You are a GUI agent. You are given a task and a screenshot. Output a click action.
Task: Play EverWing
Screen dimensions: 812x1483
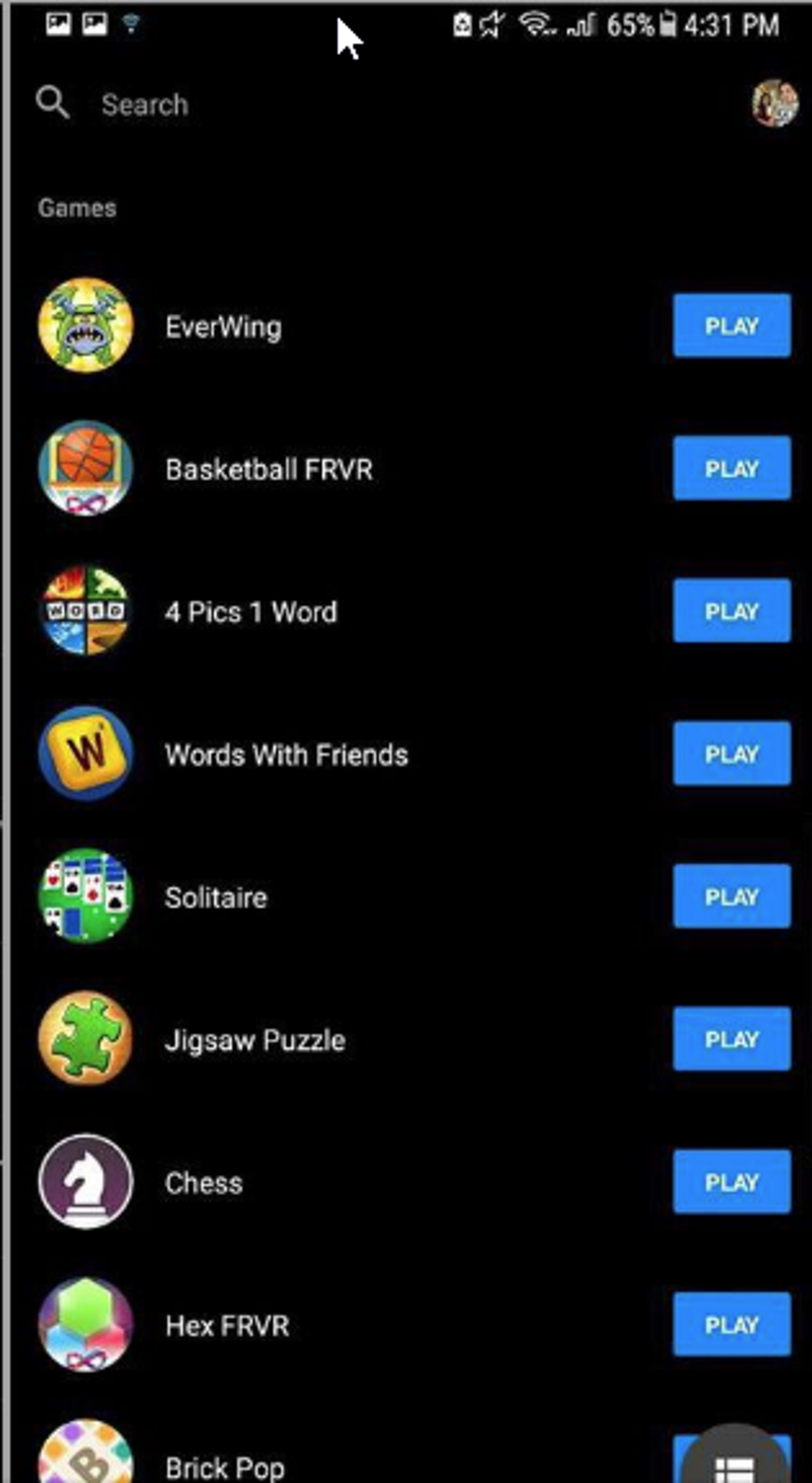[x=732, y=326]
